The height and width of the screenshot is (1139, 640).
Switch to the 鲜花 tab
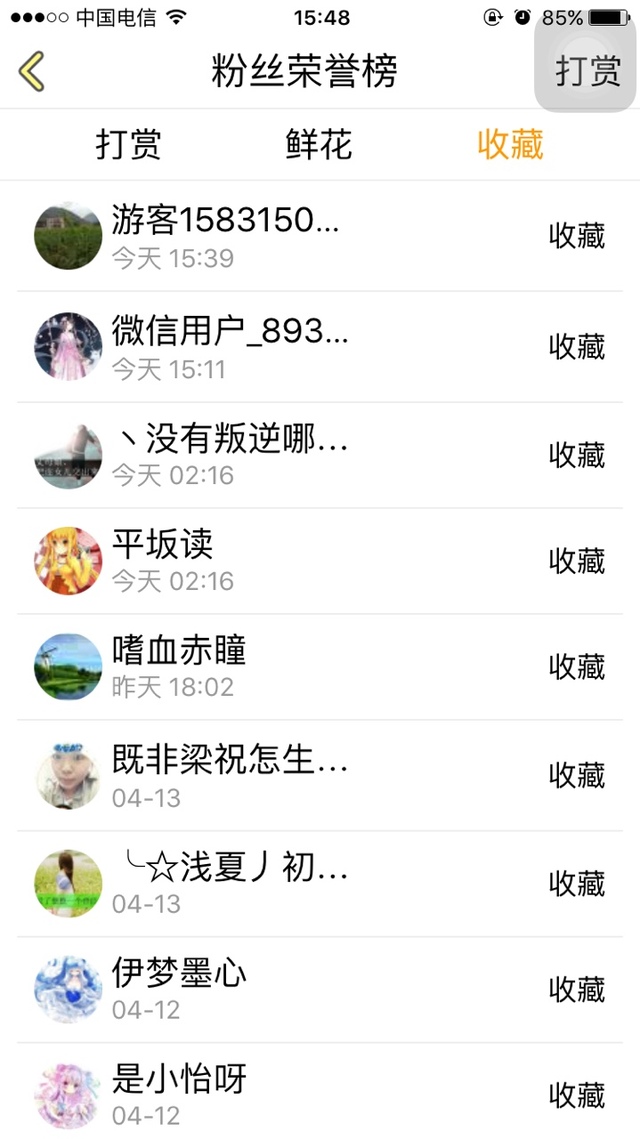pyautogui.click(x=319, y=144)
